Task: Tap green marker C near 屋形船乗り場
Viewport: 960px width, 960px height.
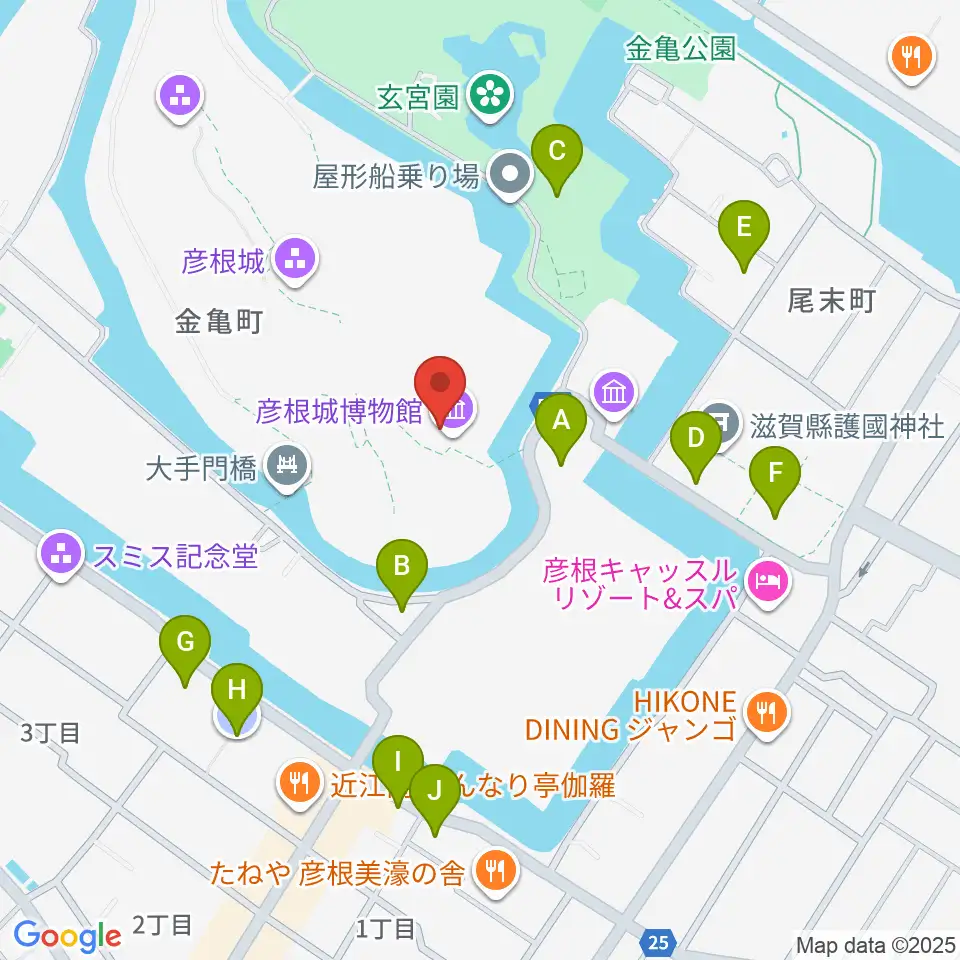Action: (x=557, y=159)
